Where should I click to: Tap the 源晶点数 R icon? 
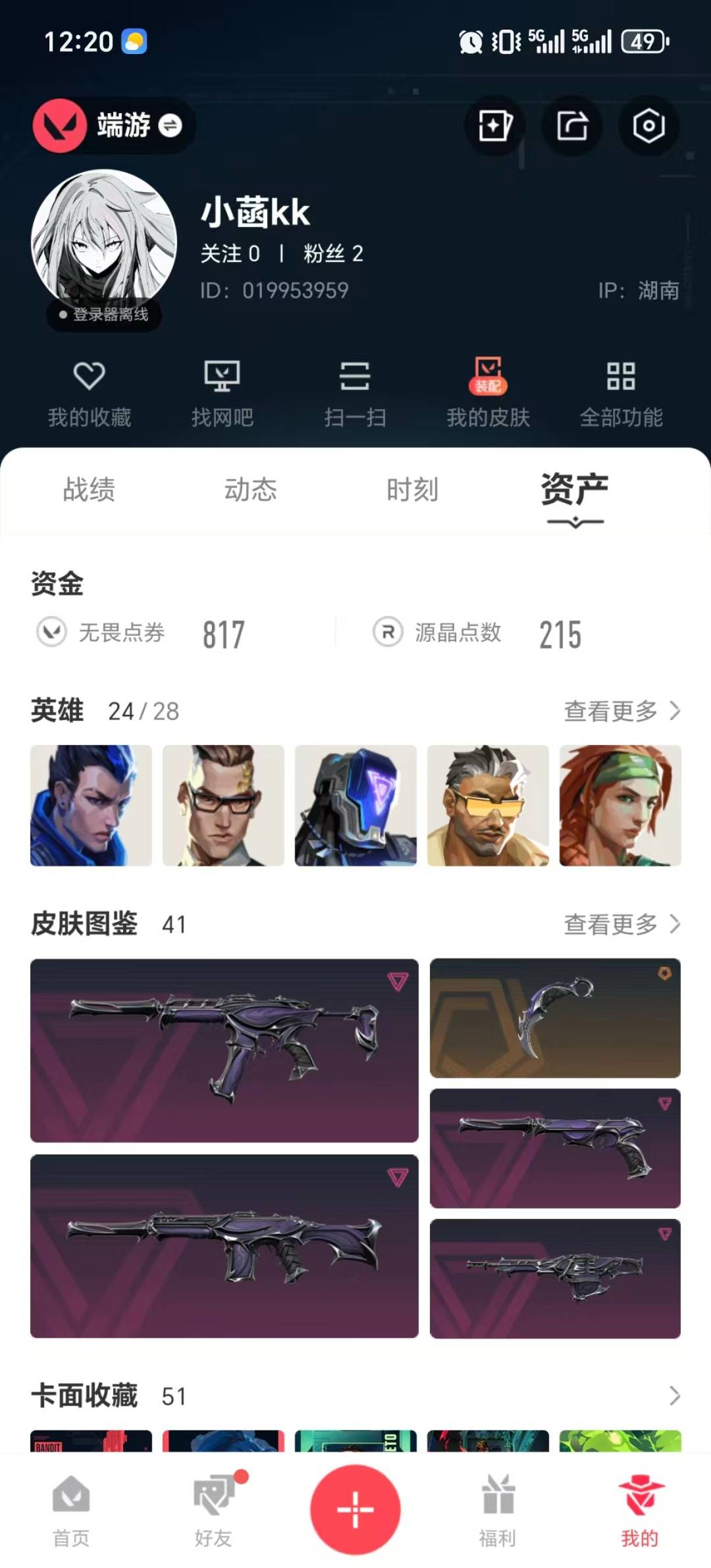tap(388, 633)
